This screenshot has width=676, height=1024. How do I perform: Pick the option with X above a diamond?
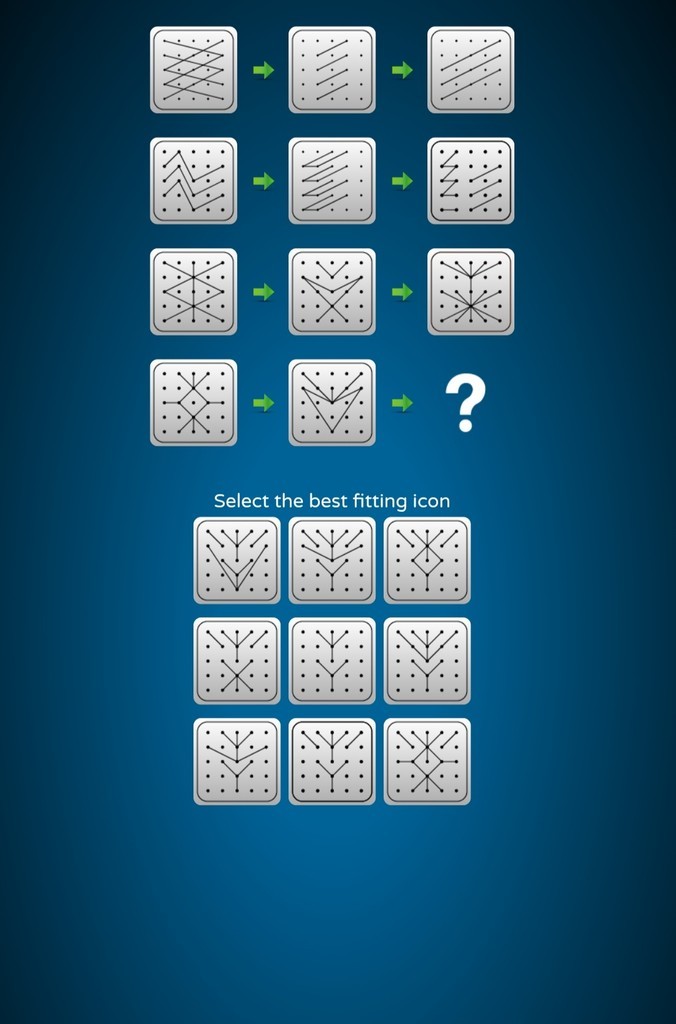427,560
